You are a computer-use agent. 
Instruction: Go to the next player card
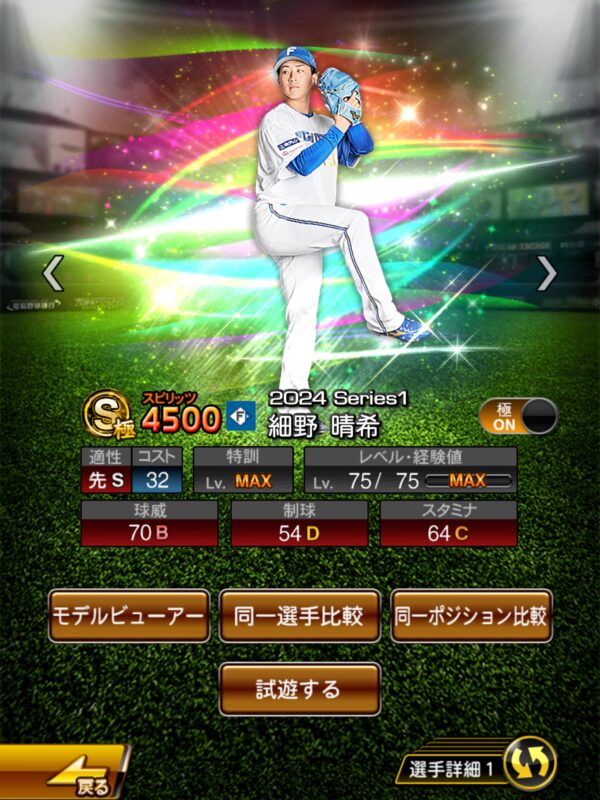547,273
